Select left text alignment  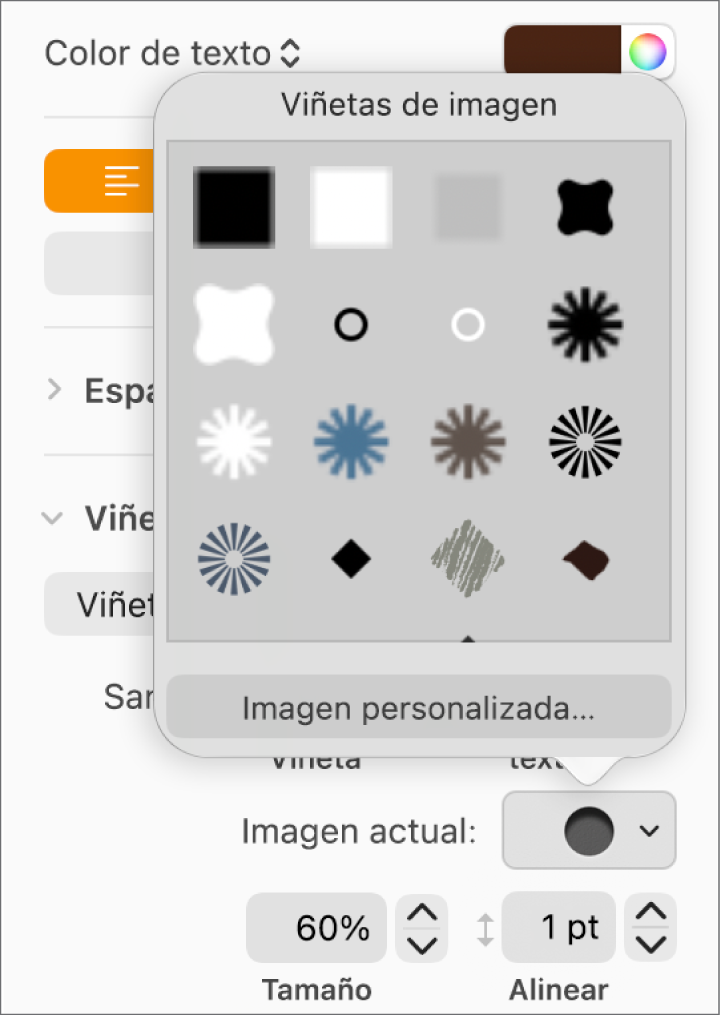click(120, 181)
